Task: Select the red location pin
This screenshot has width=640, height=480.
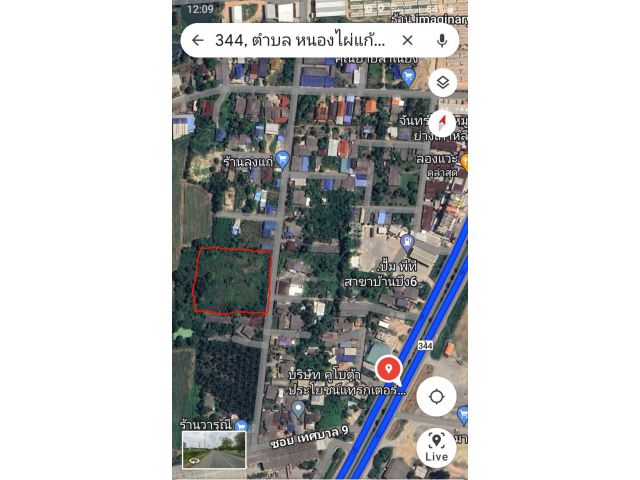Action: coord(387,370)
